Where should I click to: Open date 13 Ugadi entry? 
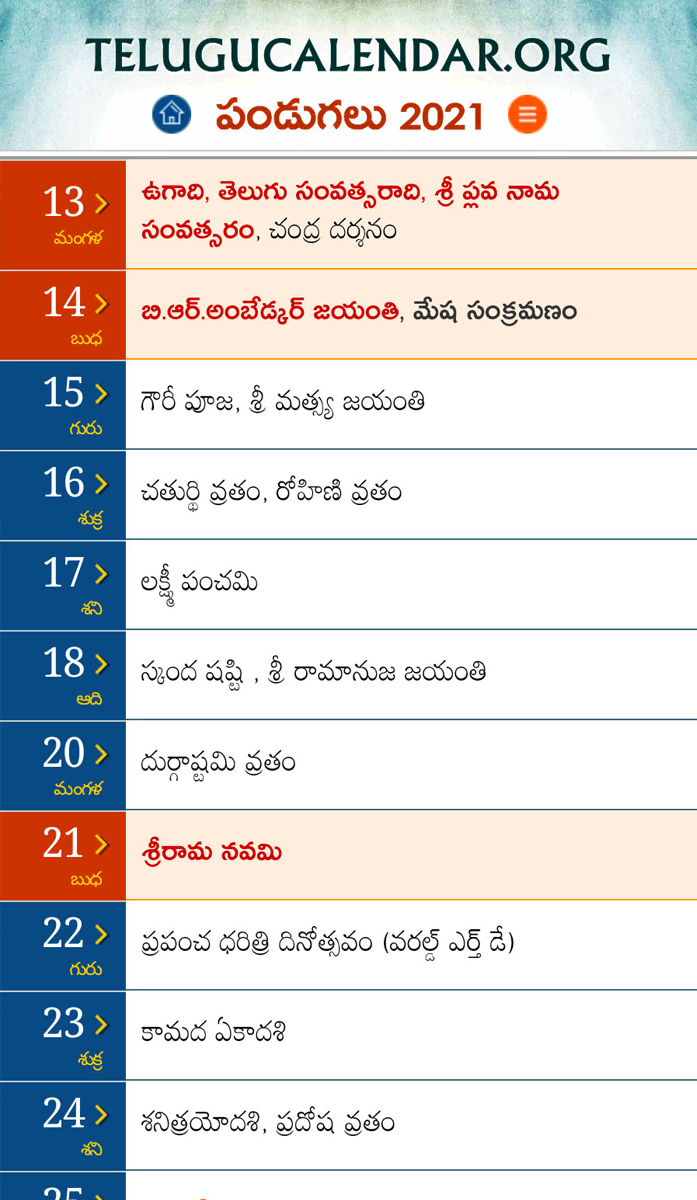point(348,214)
